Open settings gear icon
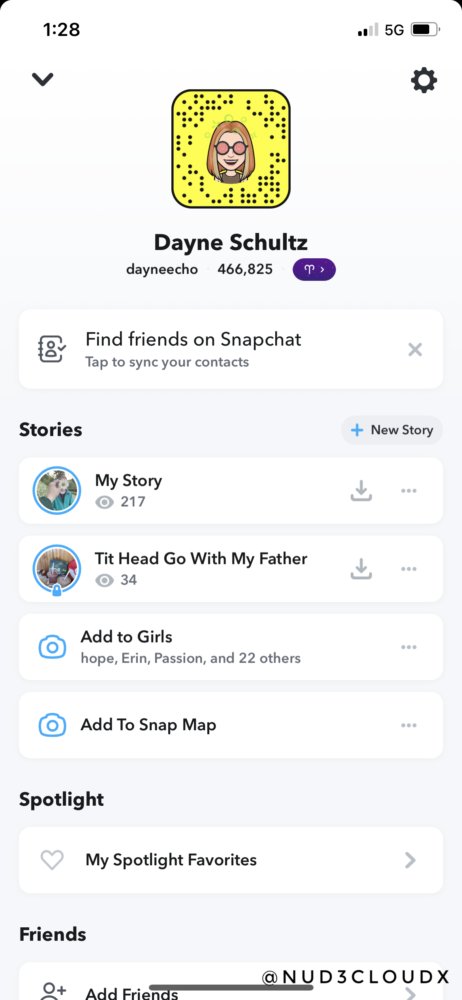Image resolution: width=462 pixels, height=1000 pixels. point(424,81)
